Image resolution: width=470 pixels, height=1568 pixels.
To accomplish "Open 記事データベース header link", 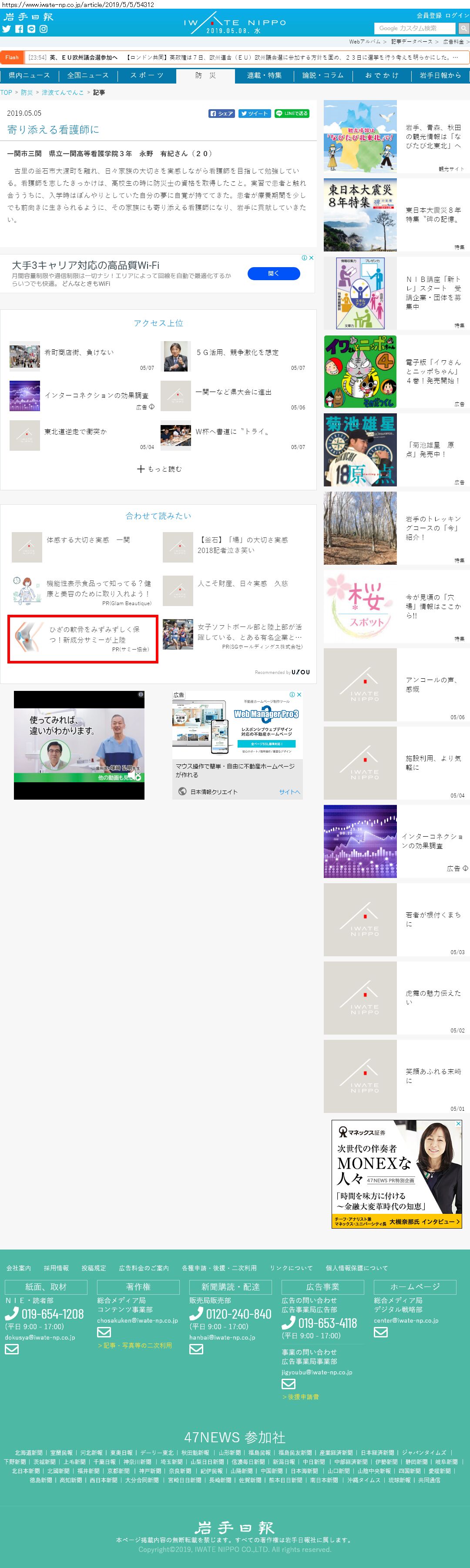I will (x=412, y=42).
